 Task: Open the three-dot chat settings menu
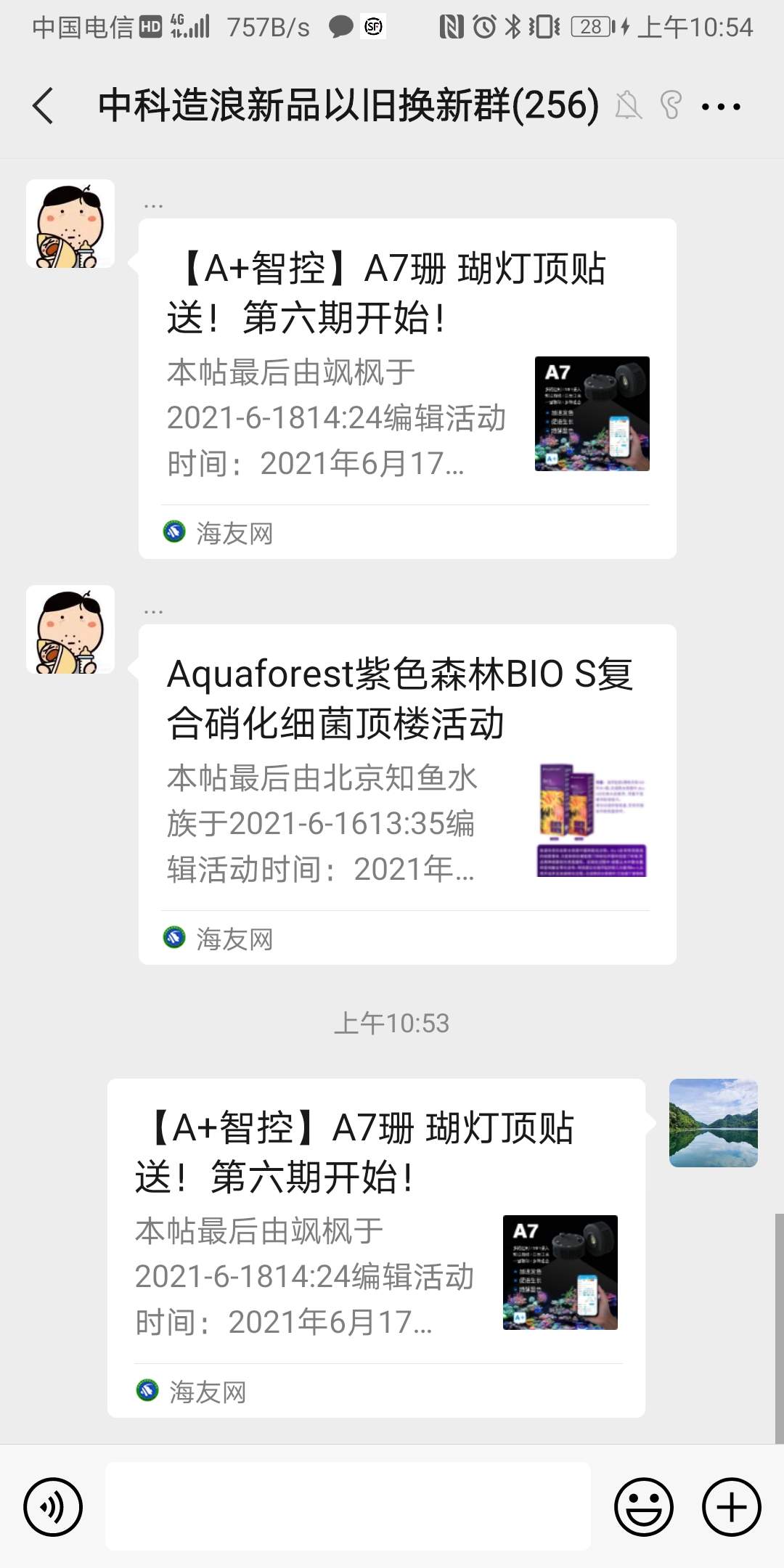tap(720, 107)
